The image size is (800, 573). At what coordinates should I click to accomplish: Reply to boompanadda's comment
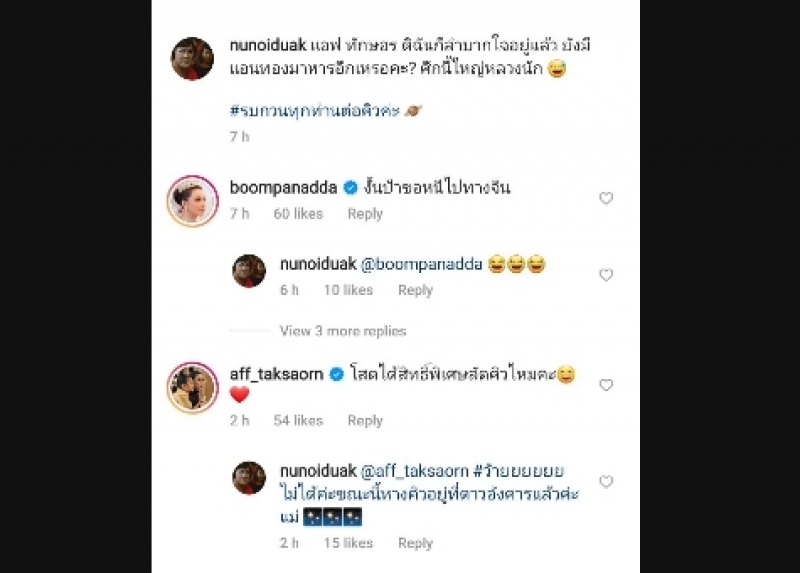pyautogui.click(x=365, y=214)
